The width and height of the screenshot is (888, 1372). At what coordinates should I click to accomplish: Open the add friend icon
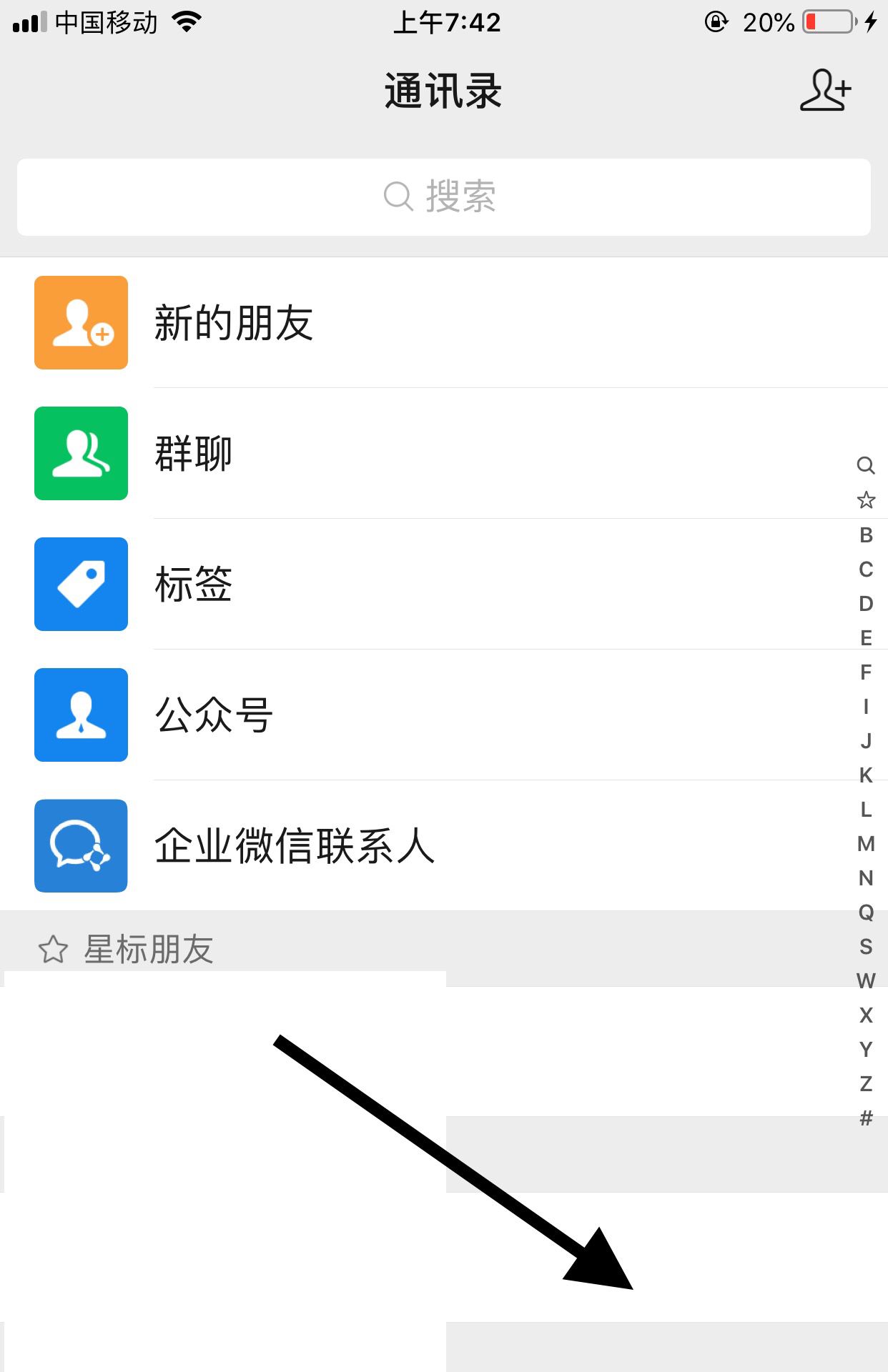pyautogui.click(x=825, y=91)
